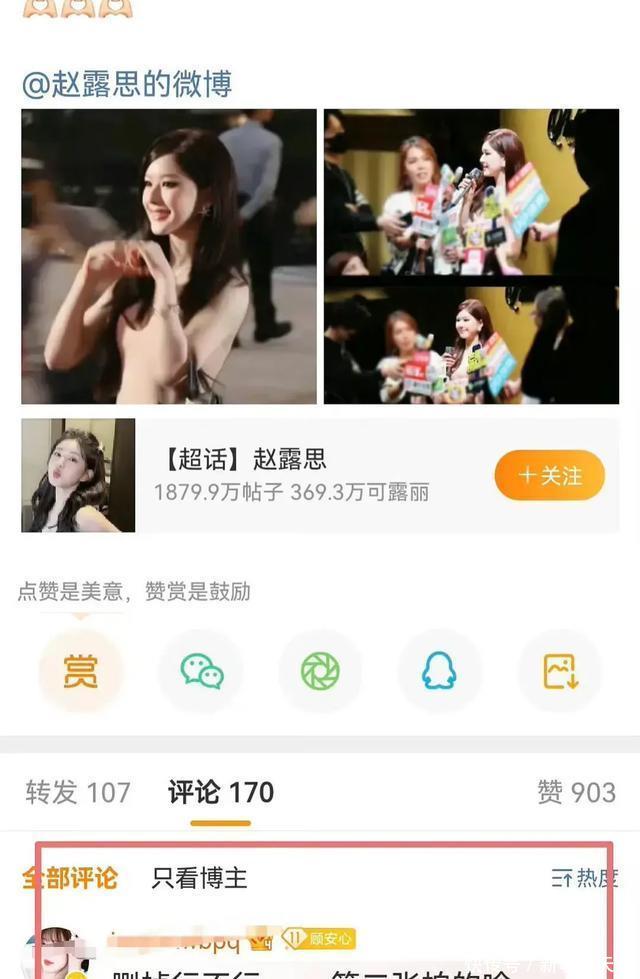View the top interview photo with microphones
Viewport: 640px width, 979px height.
coord(471,191)
